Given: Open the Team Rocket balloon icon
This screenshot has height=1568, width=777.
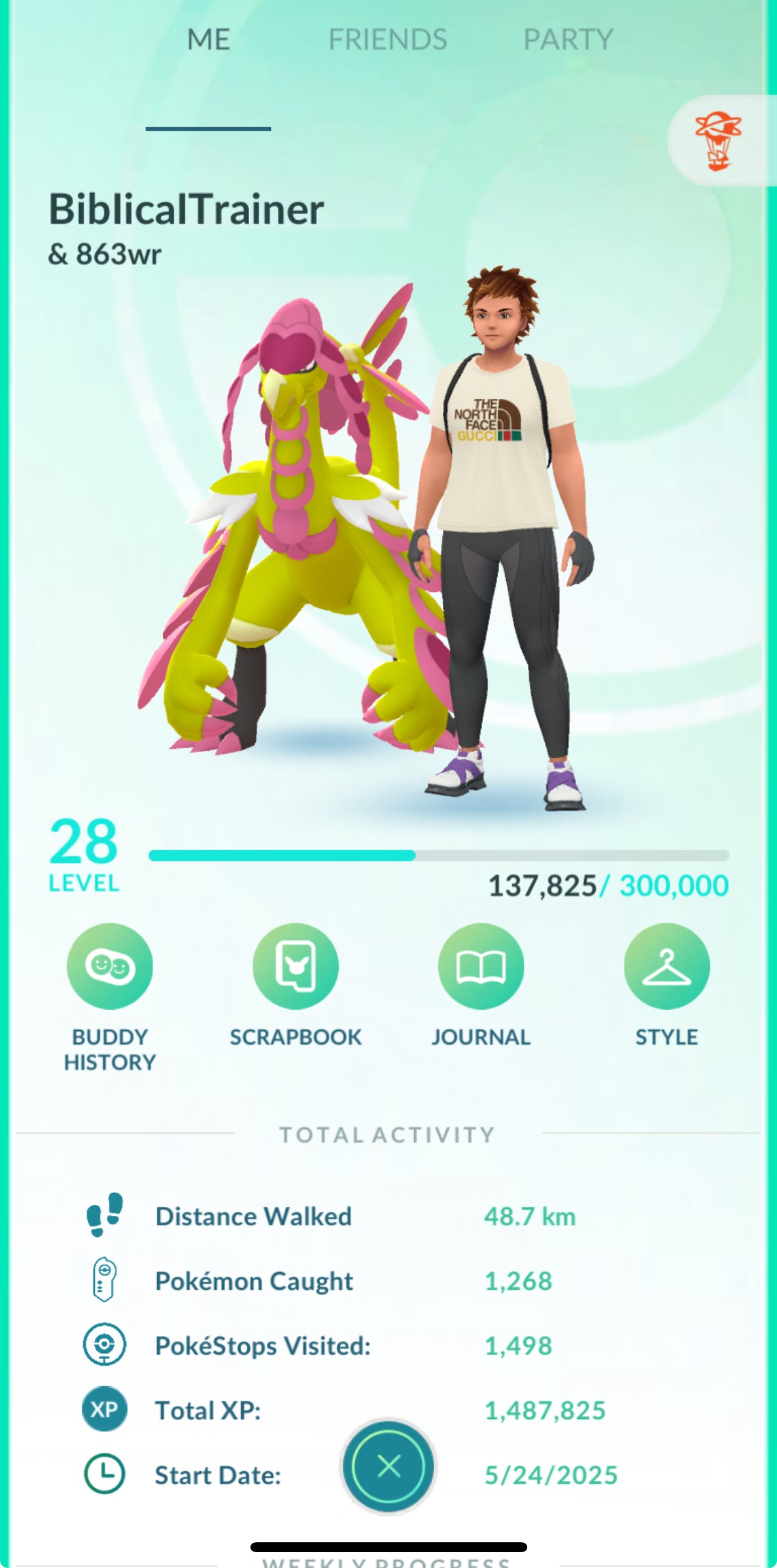Looking at the screenshot, I should (x=718, y=140).
